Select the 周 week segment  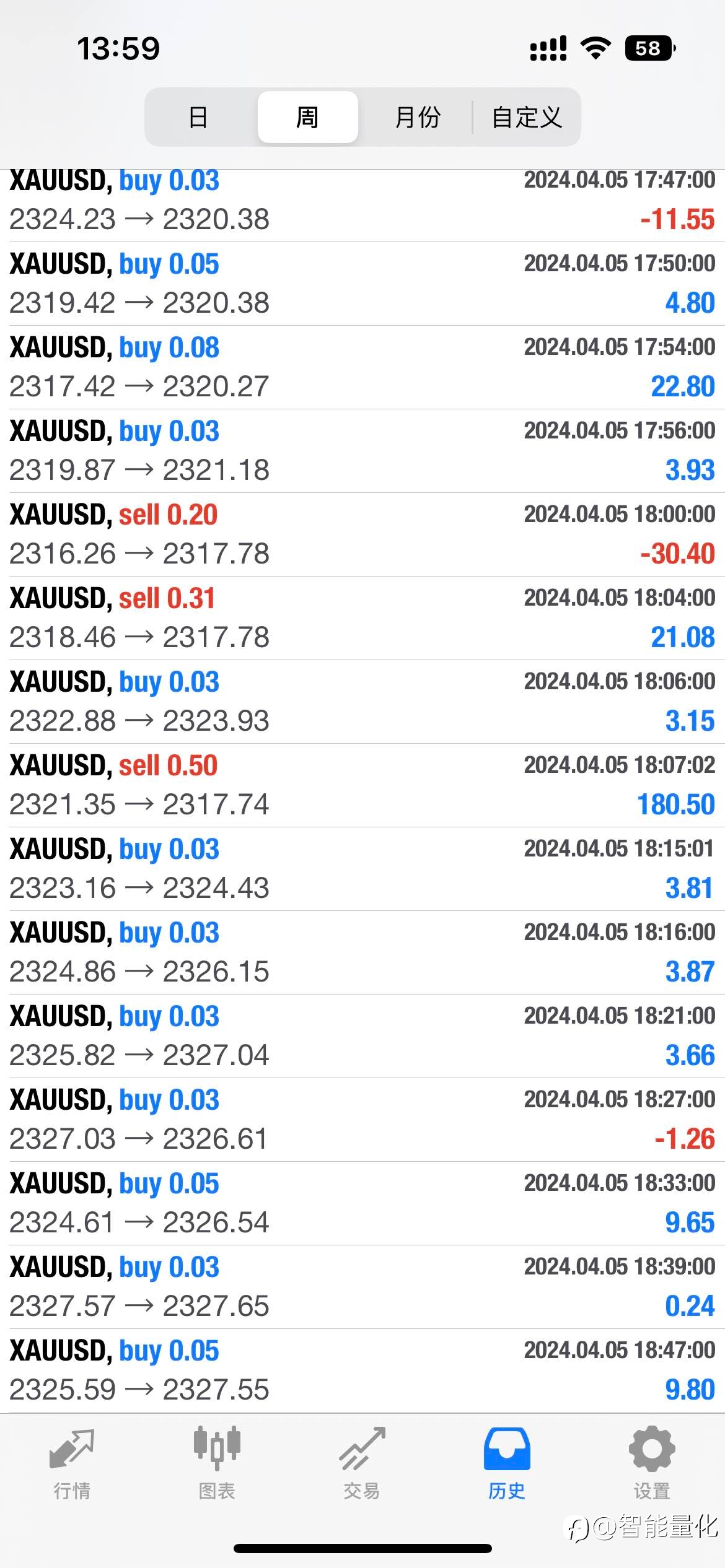tap(307, 117)
